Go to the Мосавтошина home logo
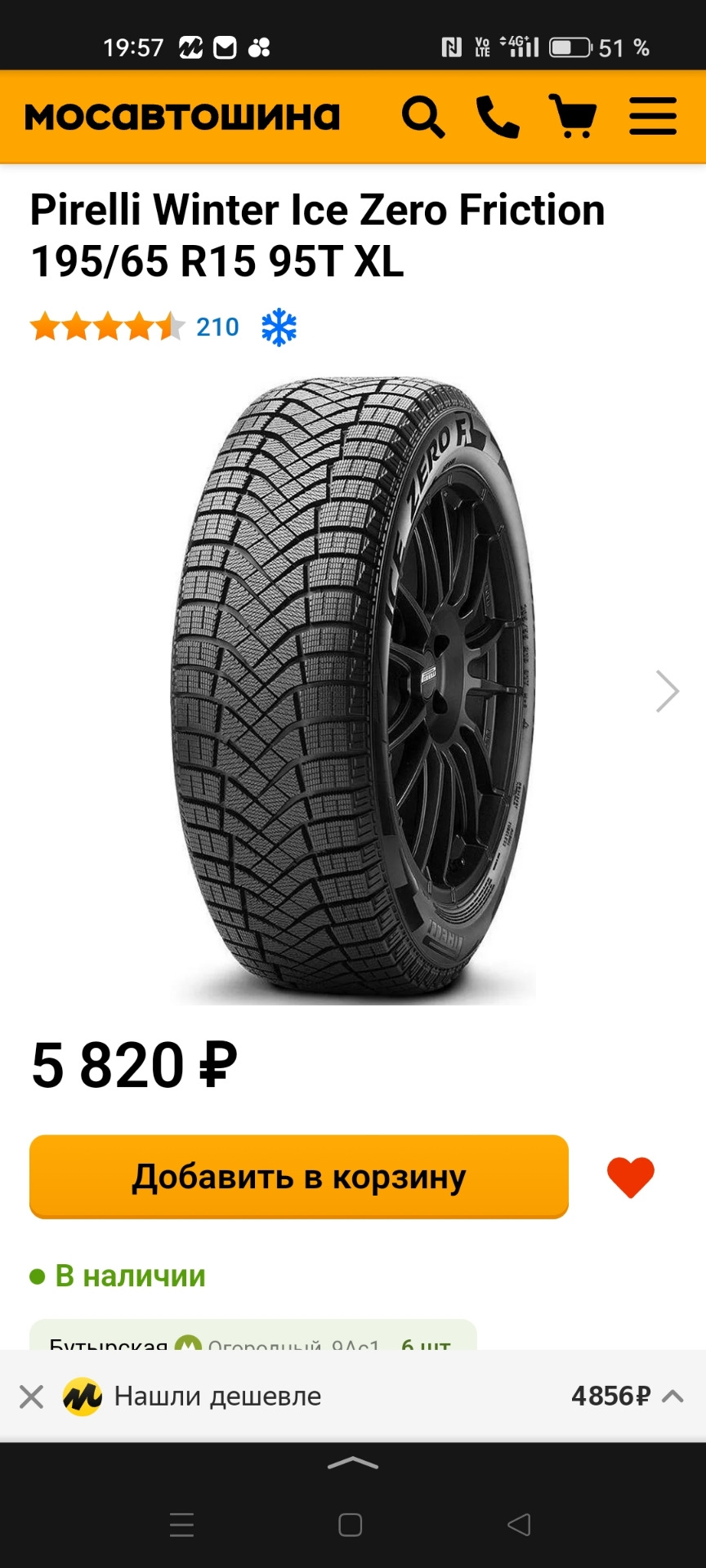The height and width of the screenshot is (1568, 706). pyautogui.click(x=182, y=117)
